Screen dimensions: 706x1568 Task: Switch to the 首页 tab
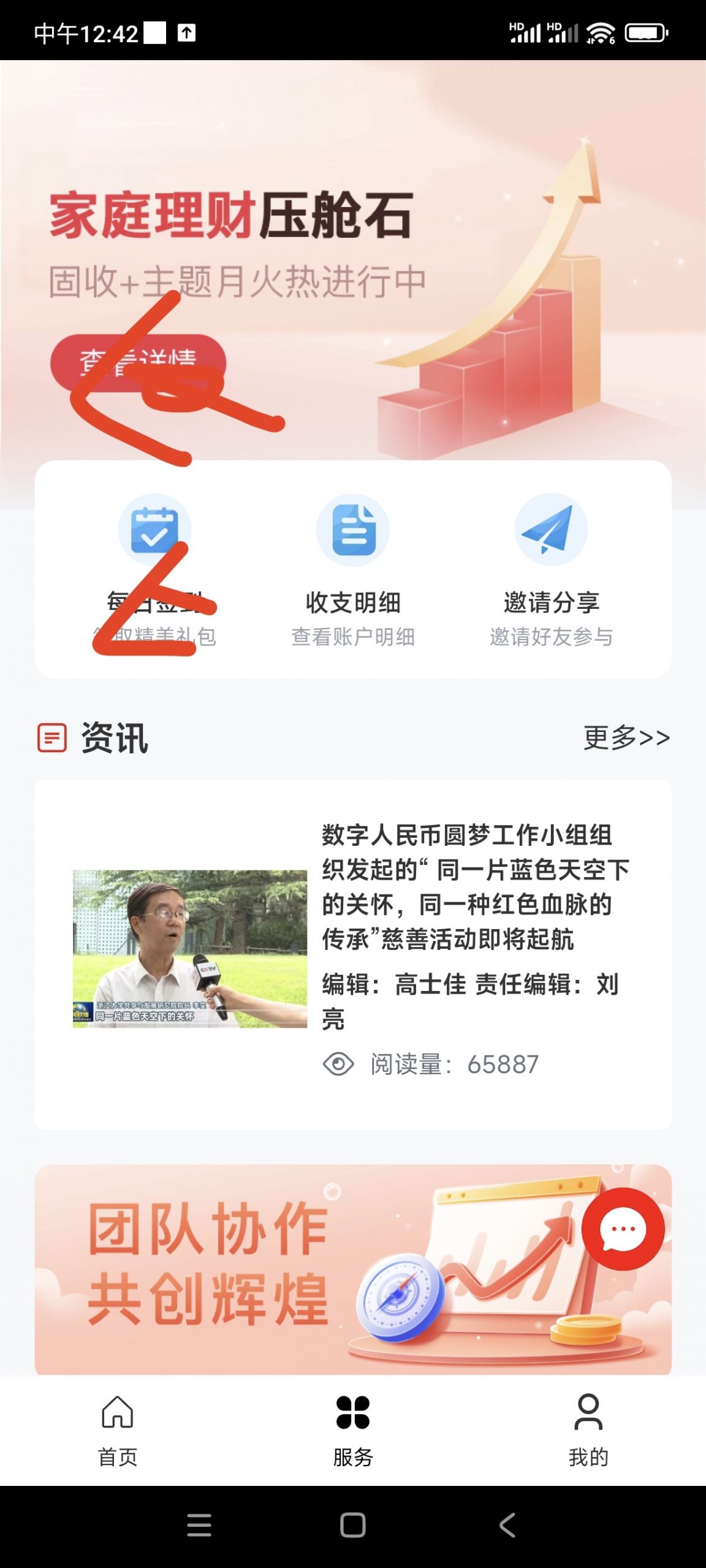117,1431
